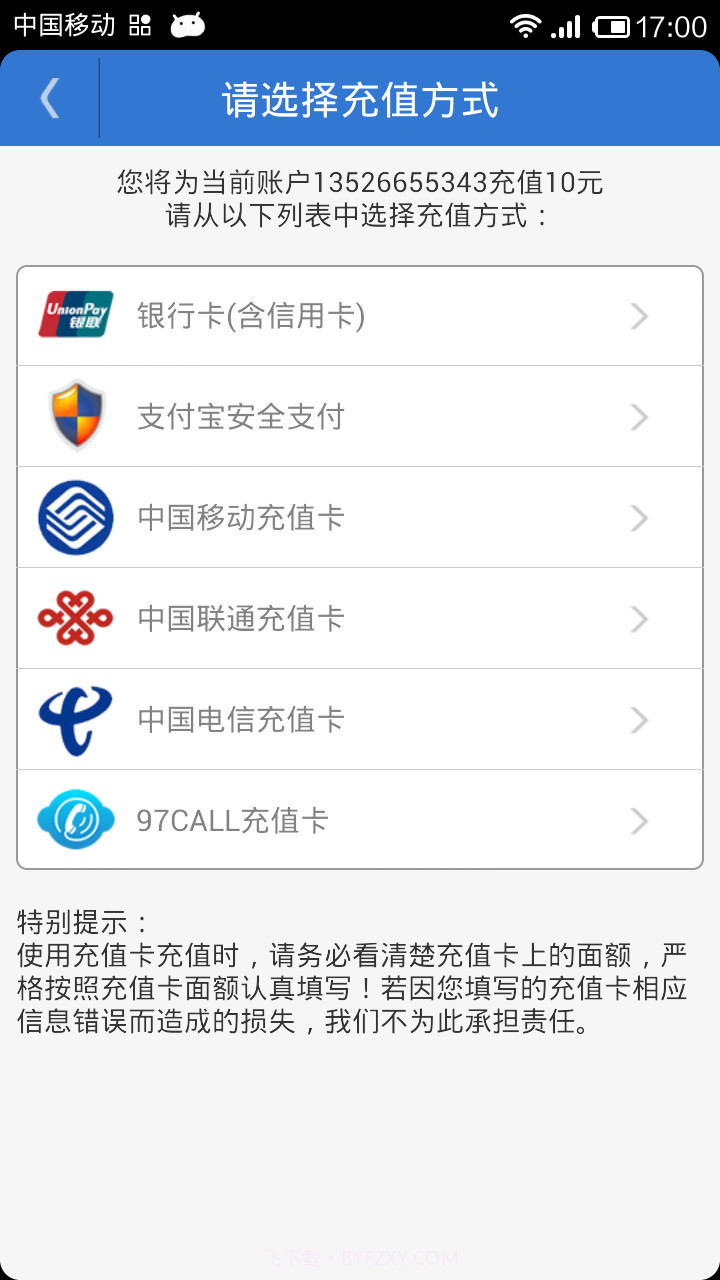Click the China Unicom red logo icon

point(75,618)
